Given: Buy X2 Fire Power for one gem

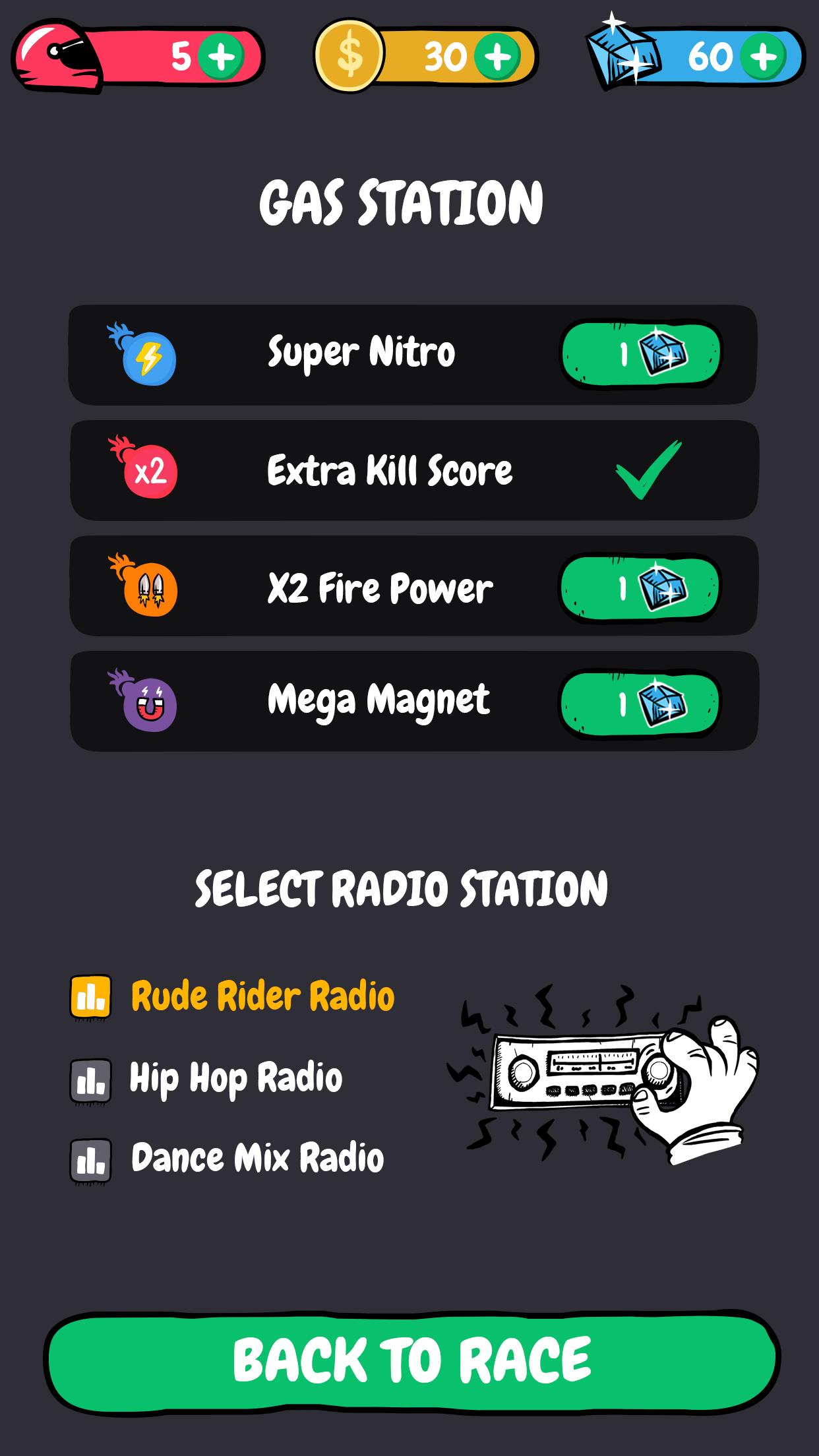Looking at the screenshot, I should (640, 587).
